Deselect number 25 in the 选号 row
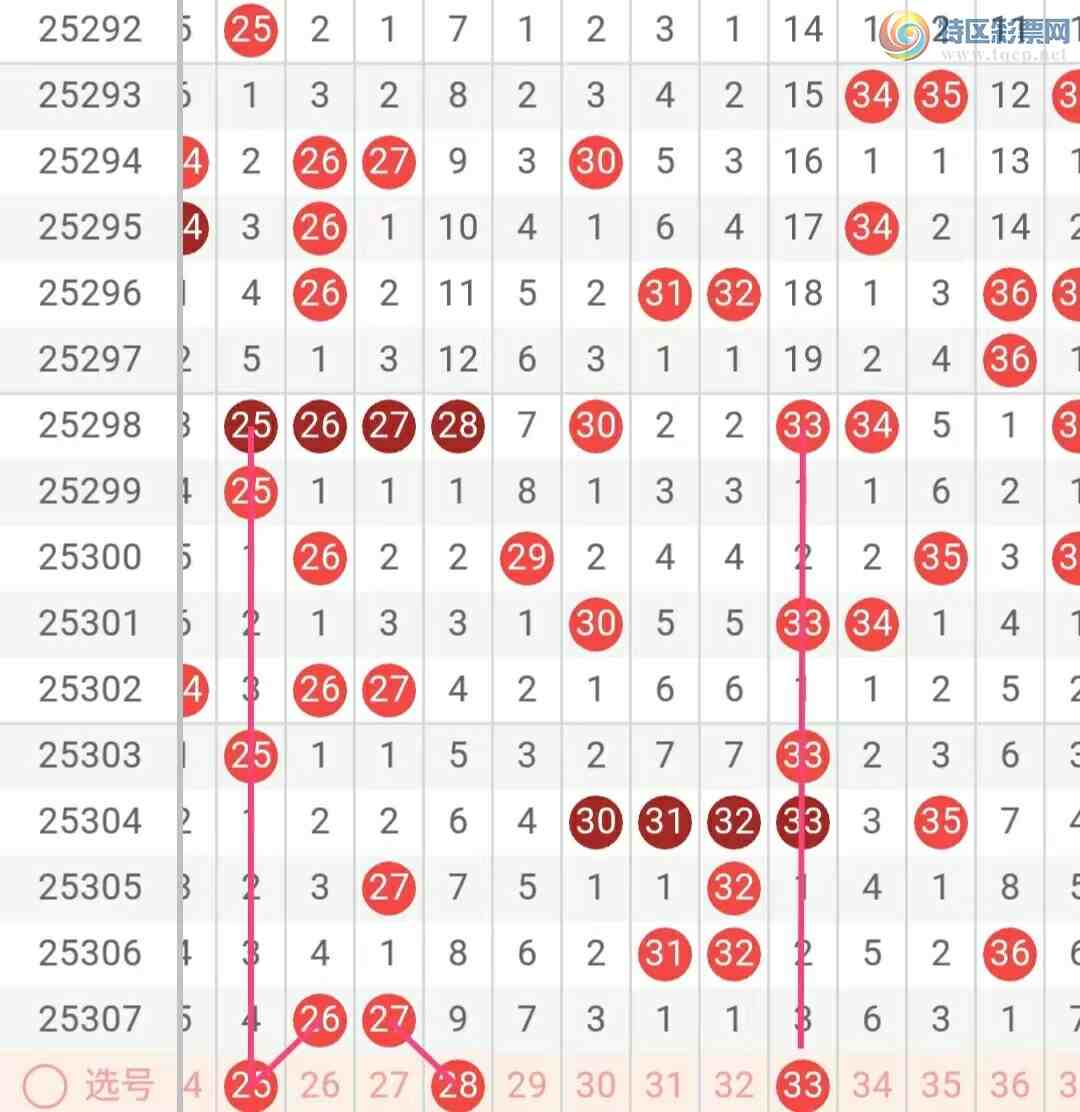This screenshot has height=1112, width=1080. pyautogui.click(x=251, y=1085)
